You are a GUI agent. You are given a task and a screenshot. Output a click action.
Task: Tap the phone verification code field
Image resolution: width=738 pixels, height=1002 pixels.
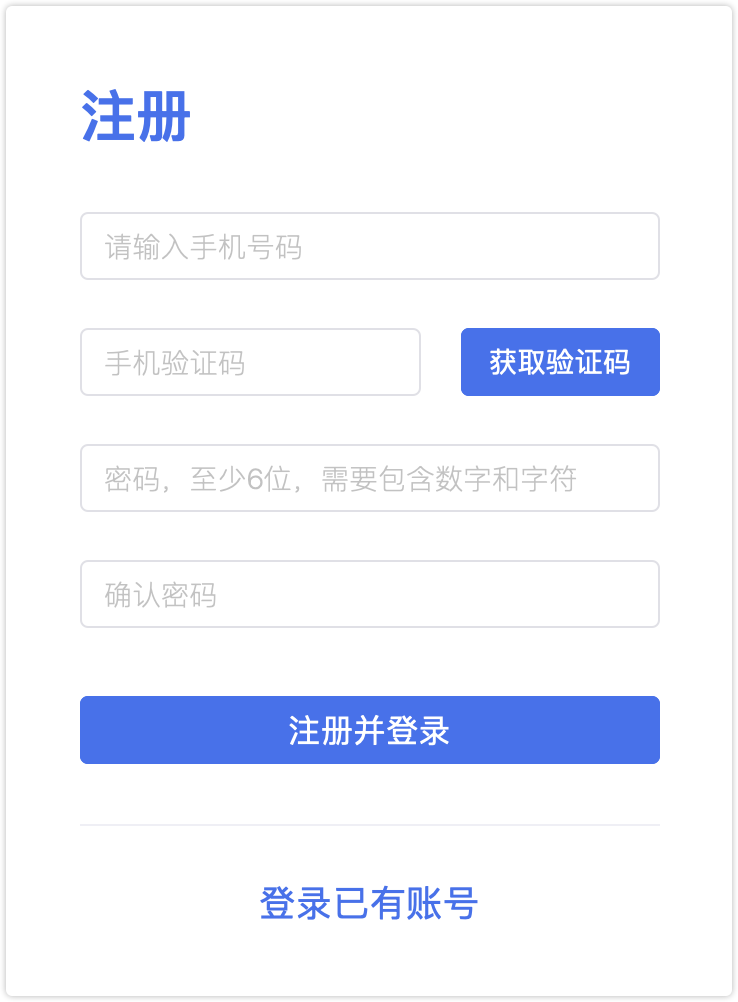250,362
